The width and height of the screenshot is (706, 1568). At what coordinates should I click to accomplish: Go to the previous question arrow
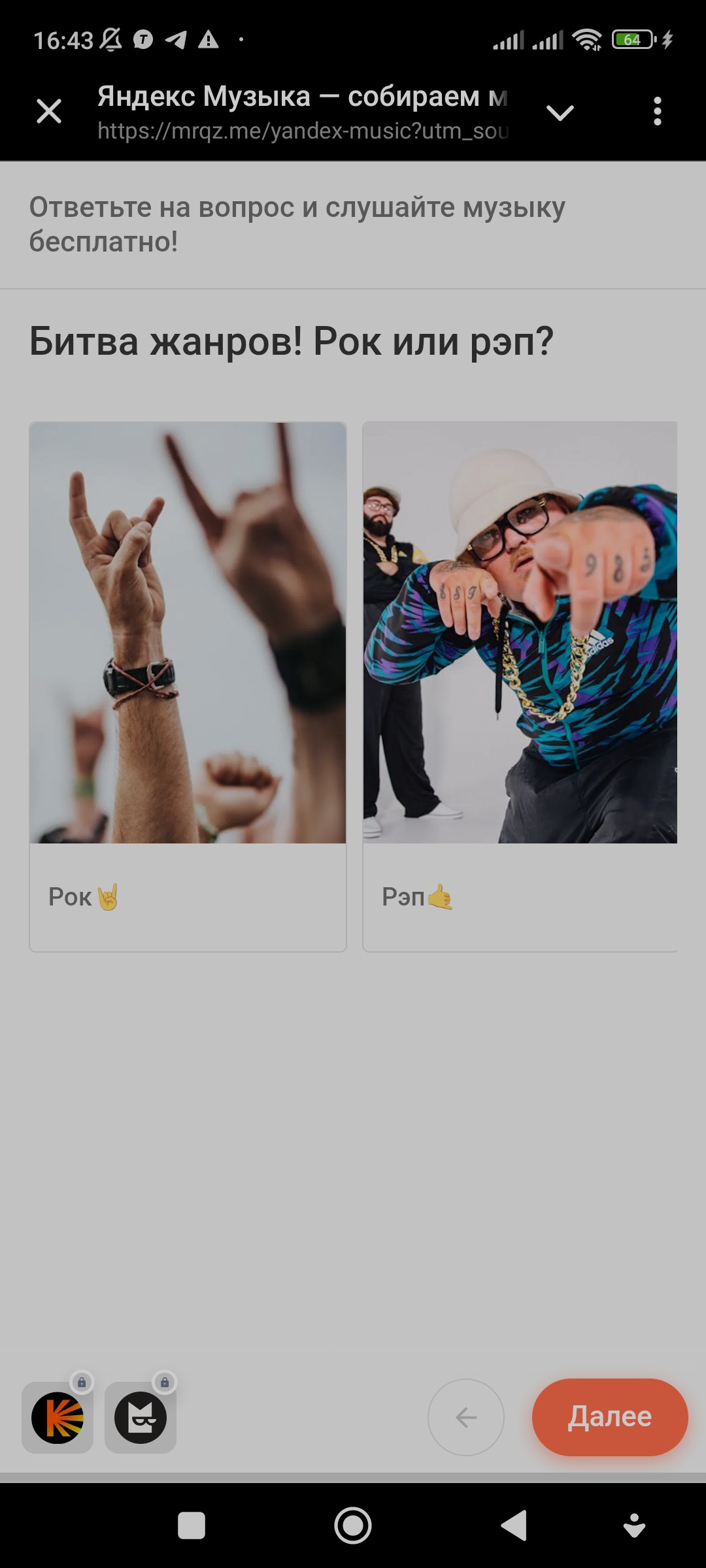466,1417
